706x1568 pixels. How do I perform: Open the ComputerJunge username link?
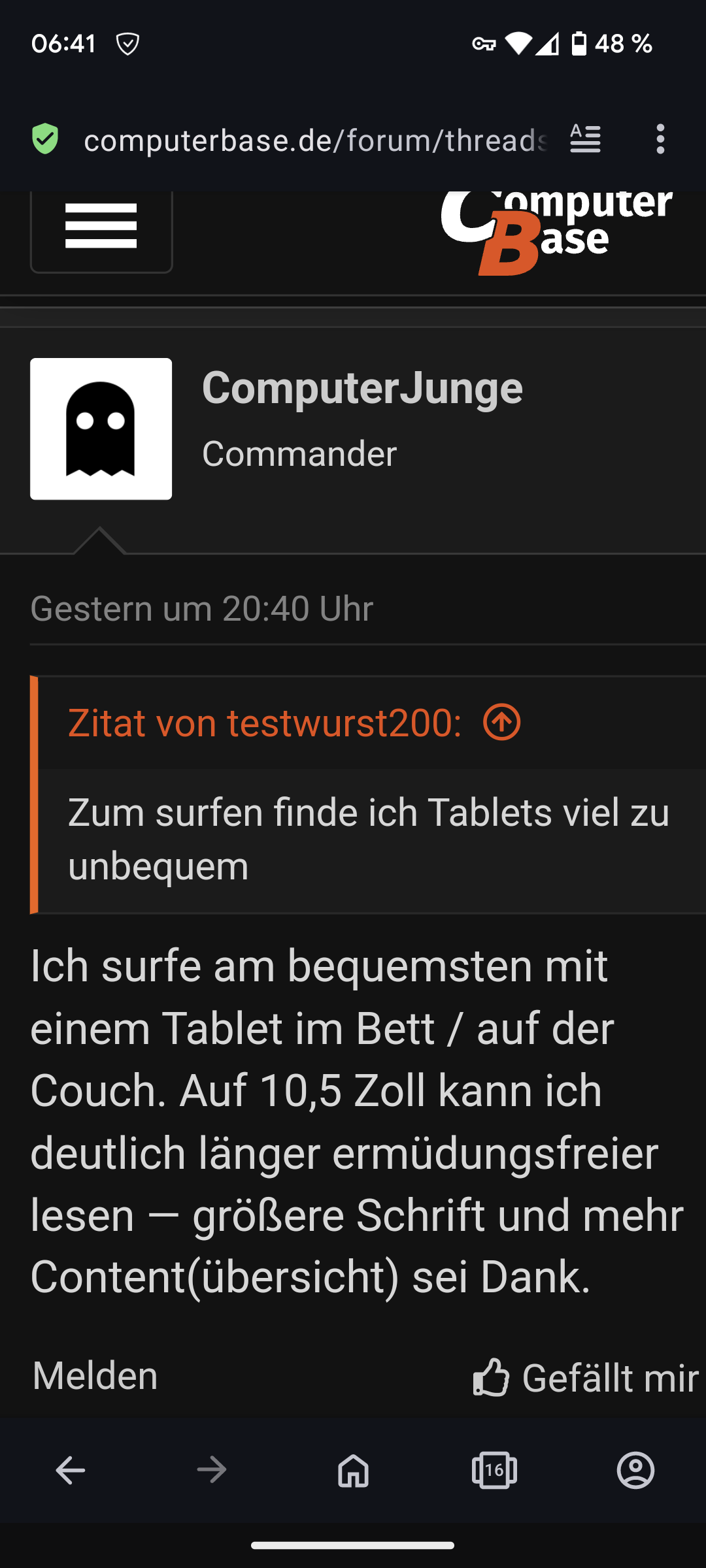[x=362, y=388]
